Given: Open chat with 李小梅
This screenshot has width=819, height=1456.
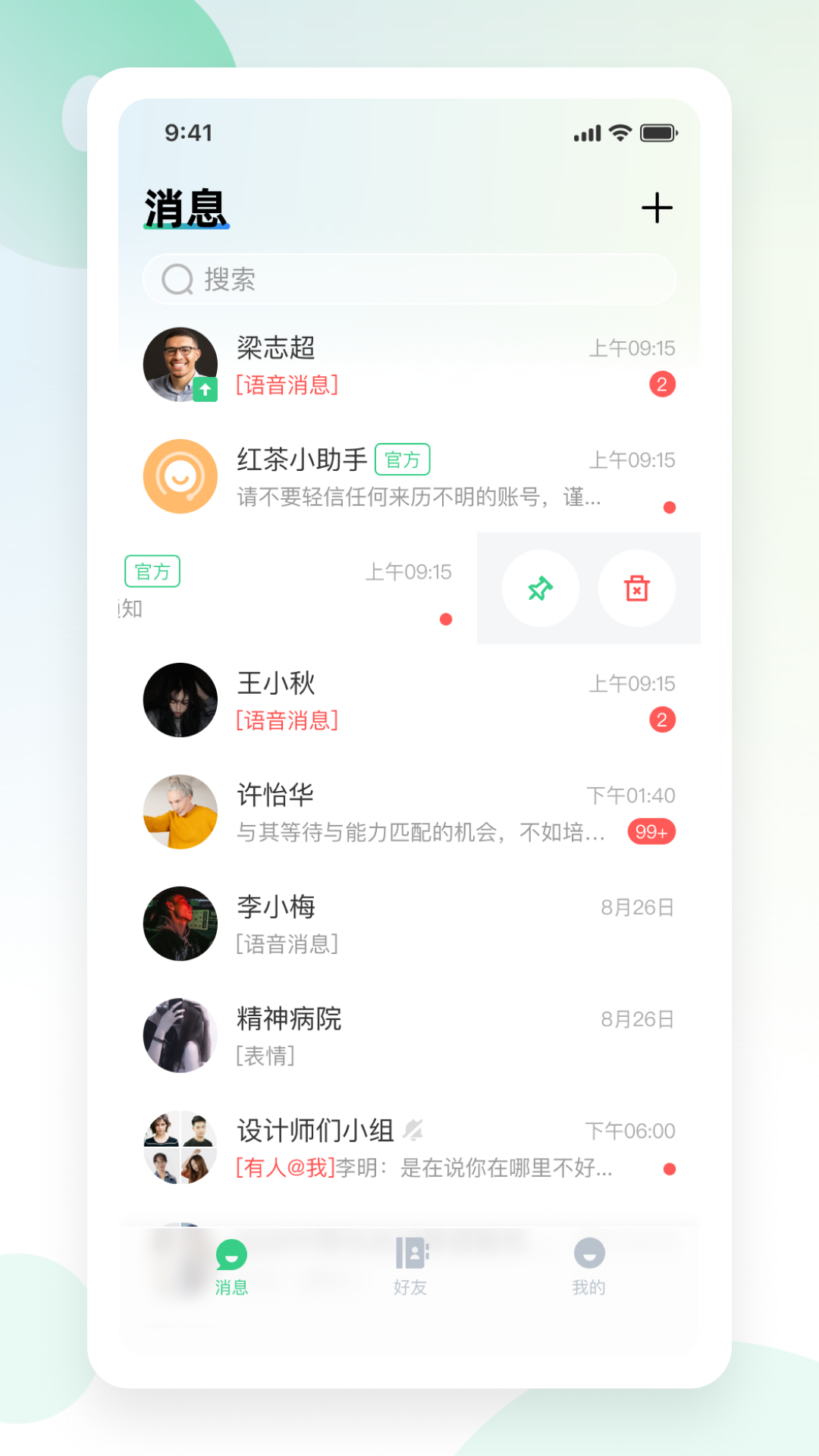Looking at the screenshot, I should pyautogui.click(x=409, y=924).
